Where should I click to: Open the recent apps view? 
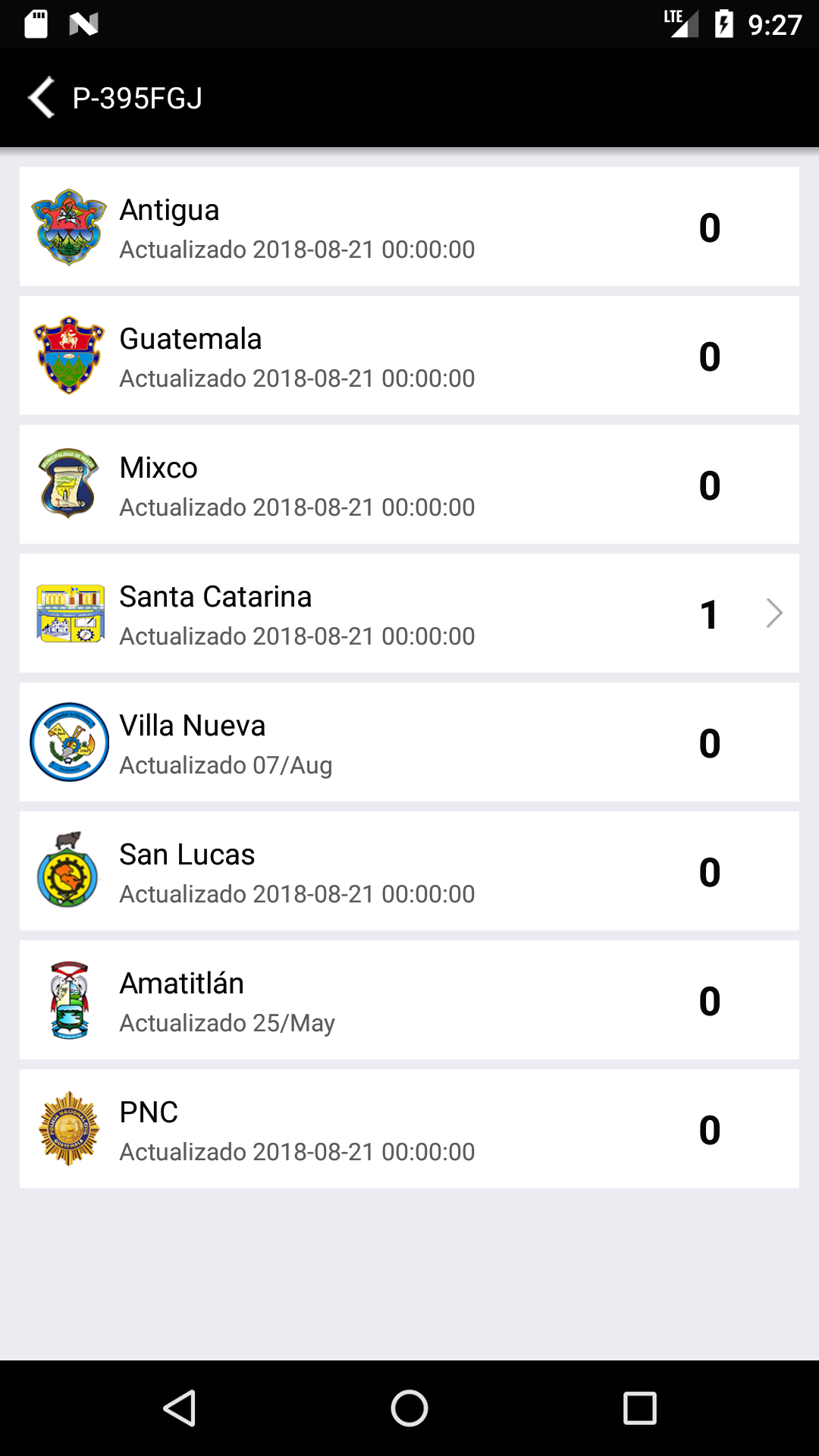[x=639, y=1408]
